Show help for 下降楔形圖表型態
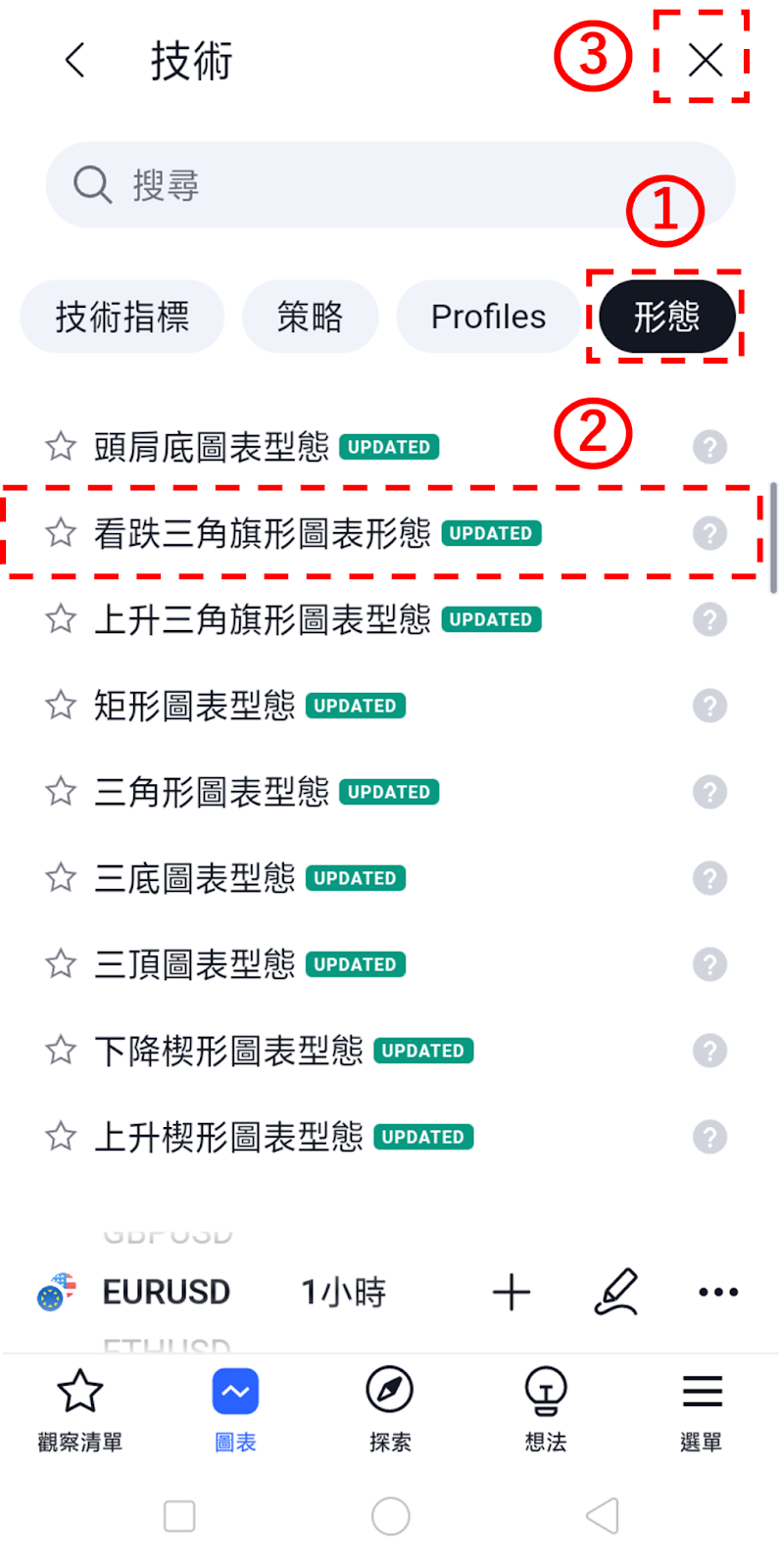 [709, 1051]
